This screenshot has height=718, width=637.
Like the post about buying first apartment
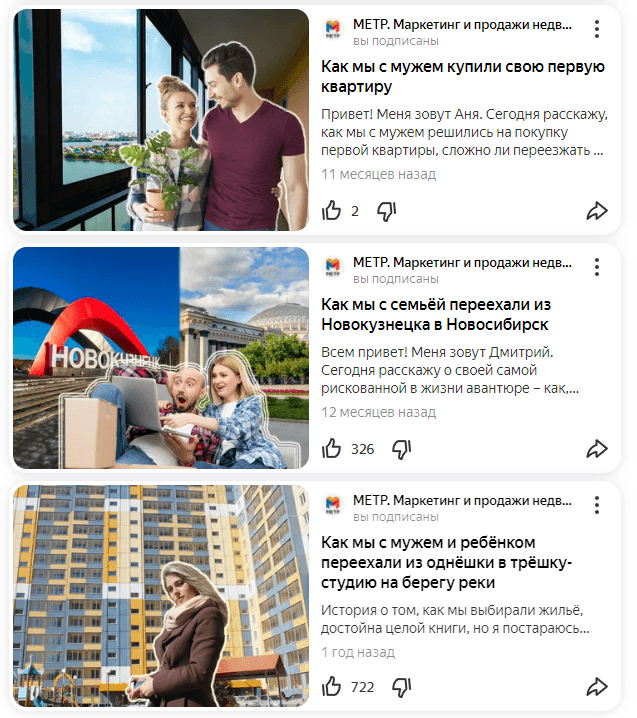tap(332, 211)
